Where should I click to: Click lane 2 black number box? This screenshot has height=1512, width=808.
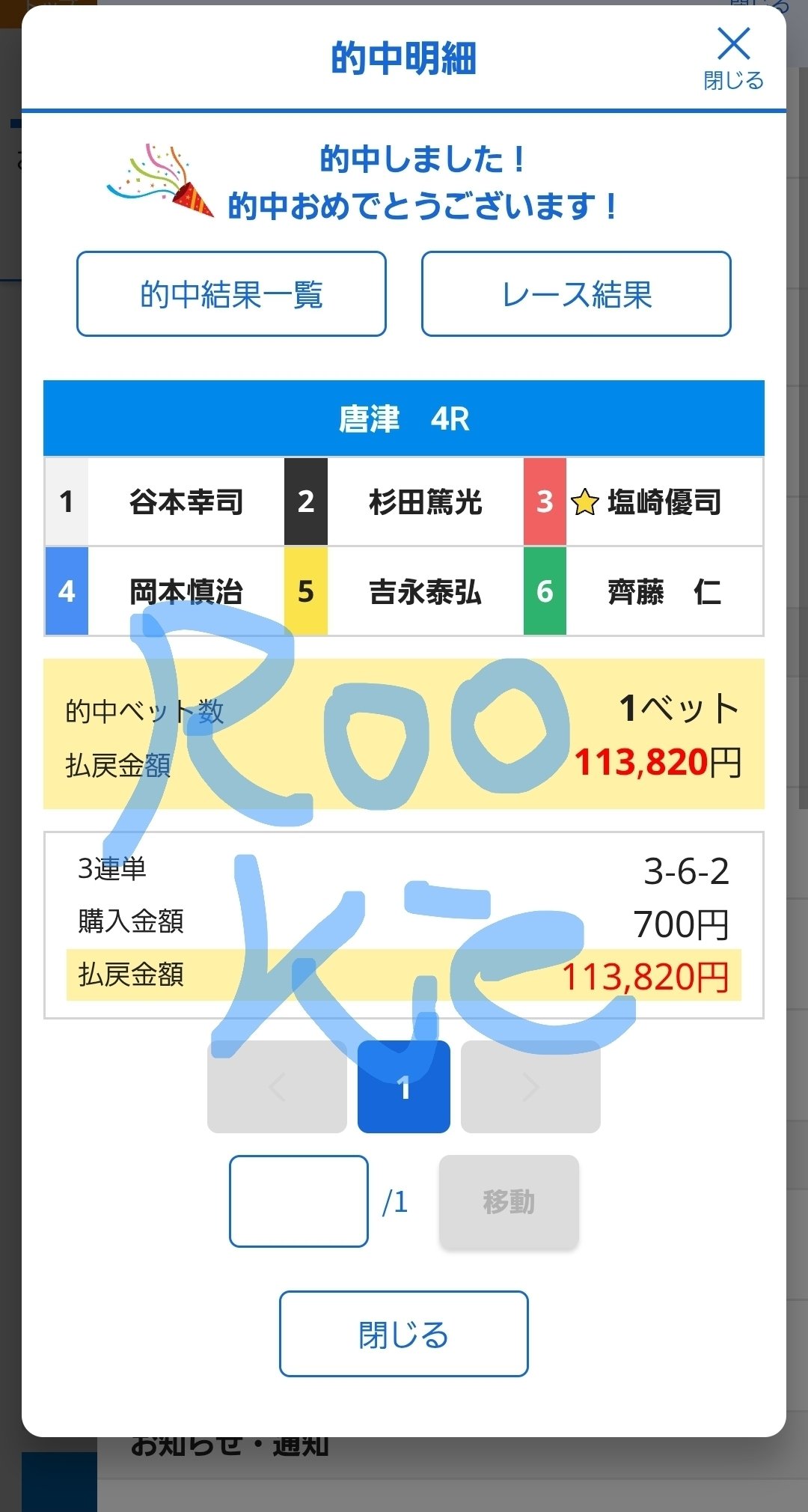click(x=306, y=503)
